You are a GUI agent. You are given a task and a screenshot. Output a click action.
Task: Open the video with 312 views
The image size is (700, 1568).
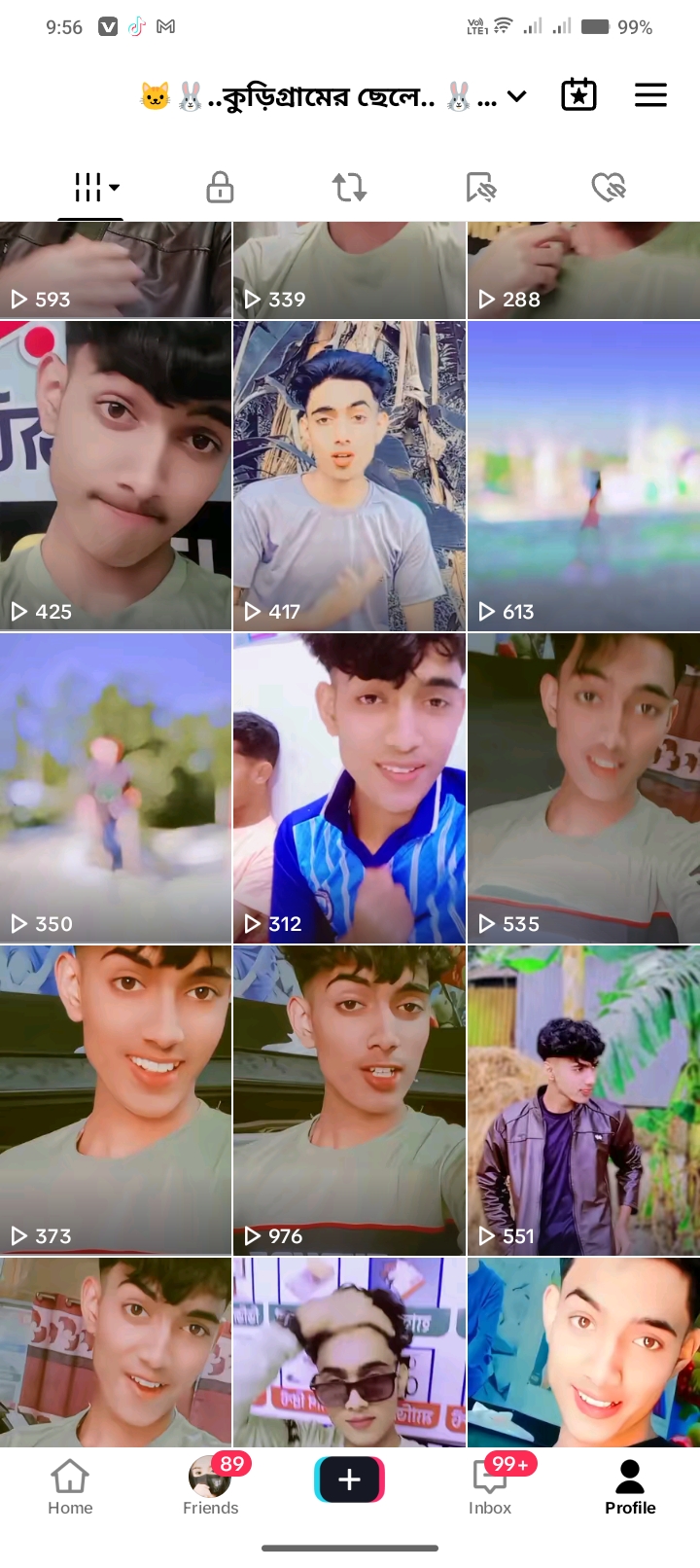tap(349, 788)
